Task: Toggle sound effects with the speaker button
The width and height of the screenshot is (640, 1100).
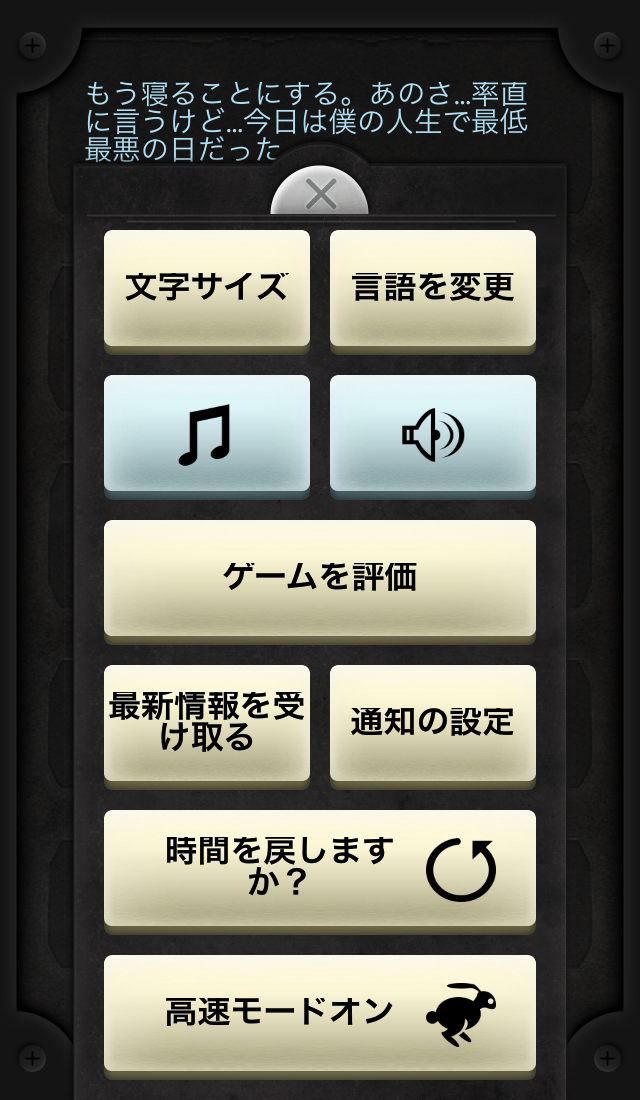Action: click(433, 433)
